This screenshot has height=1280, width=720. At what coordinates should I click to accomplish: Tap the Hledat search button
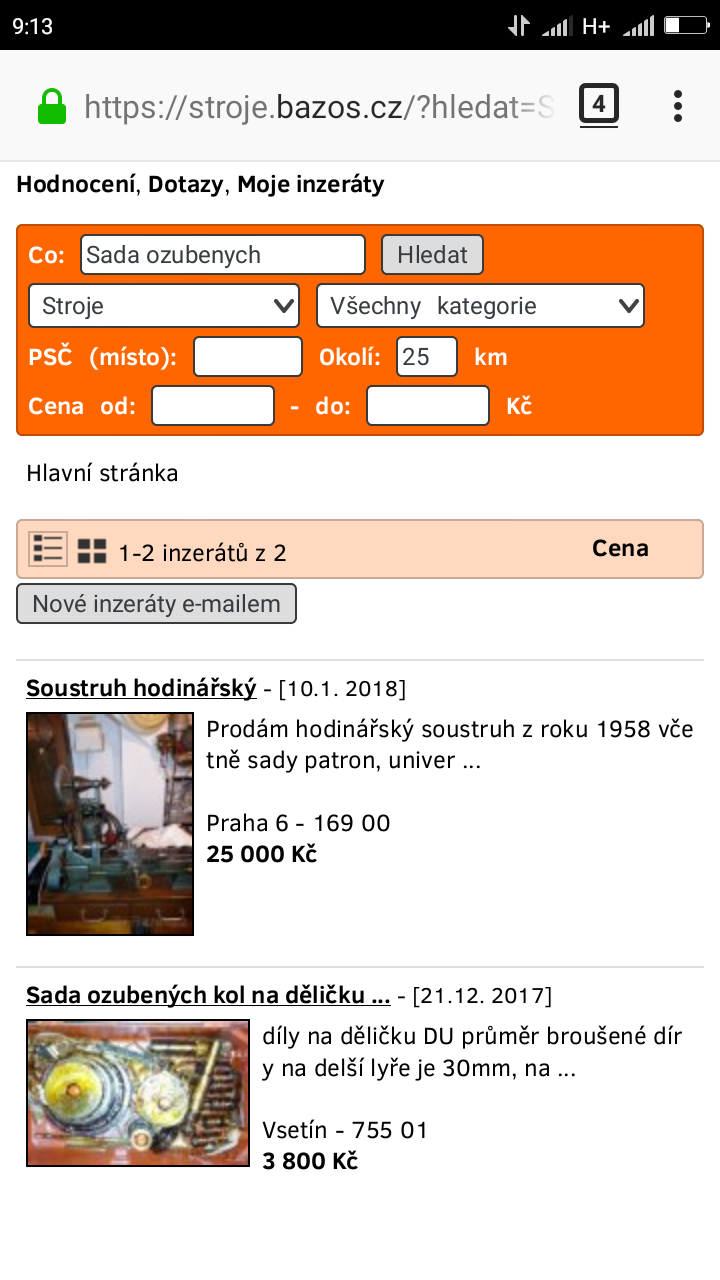(432, 255)
